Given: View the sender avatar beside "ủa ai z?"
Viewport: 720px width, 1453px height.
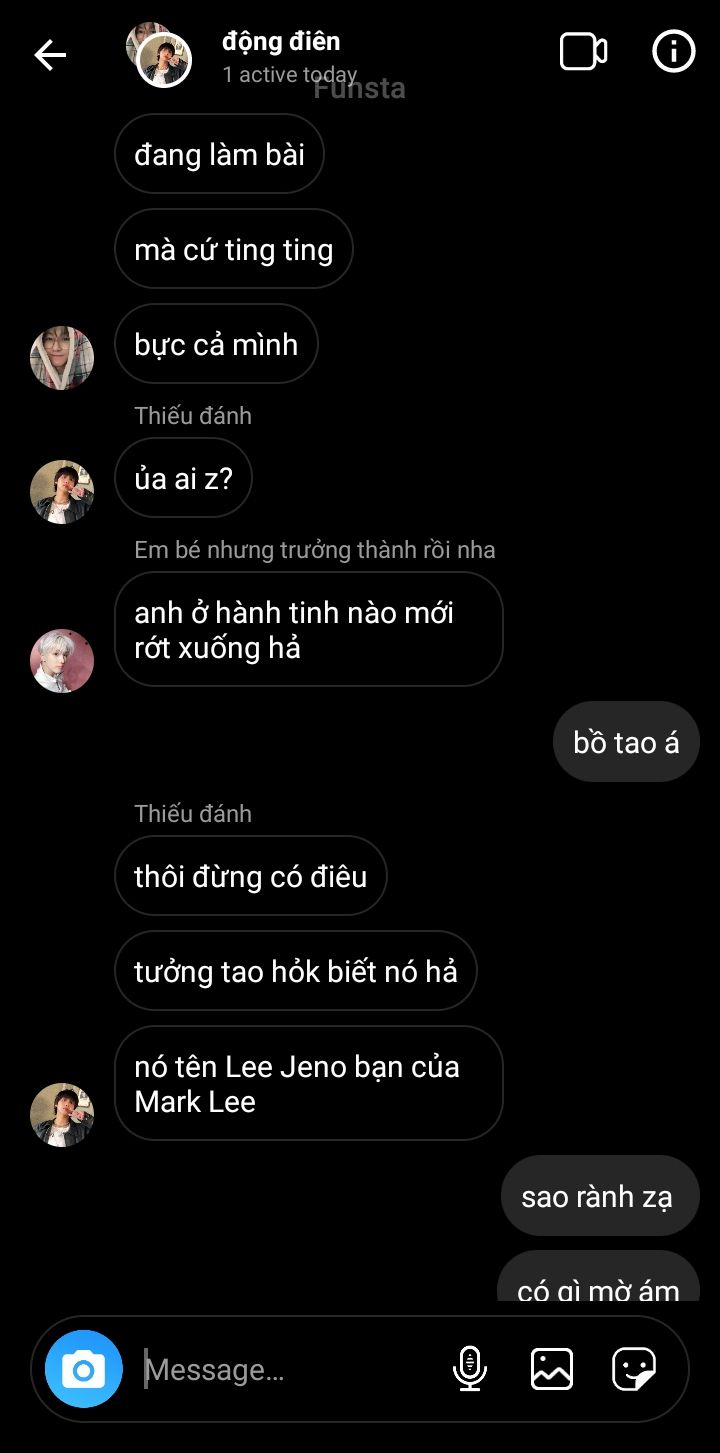Looking at the screenshot, I should click(62, 492).
